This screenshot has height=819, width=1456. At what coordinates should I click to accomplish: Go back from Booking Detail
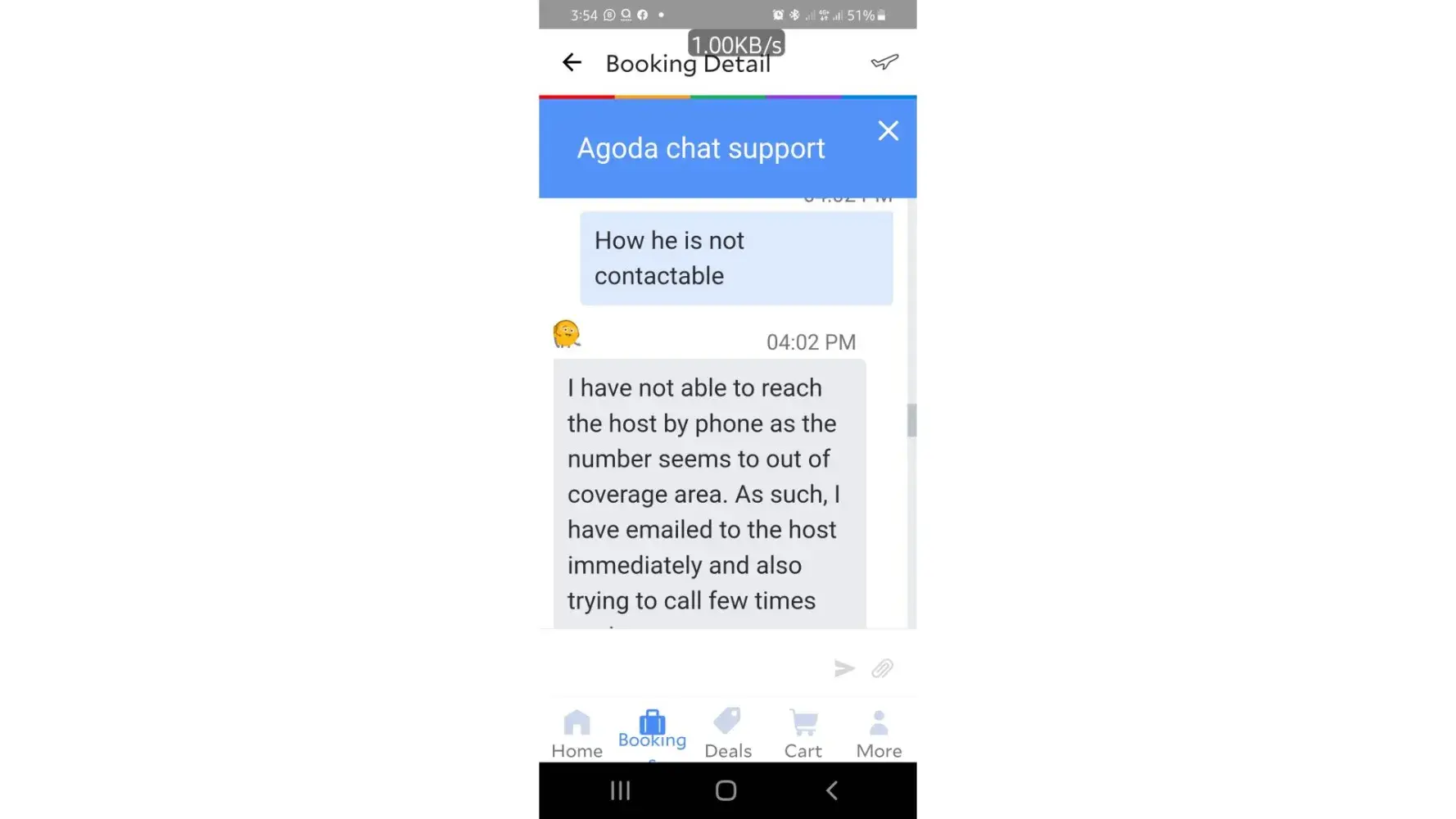(572, 62)
